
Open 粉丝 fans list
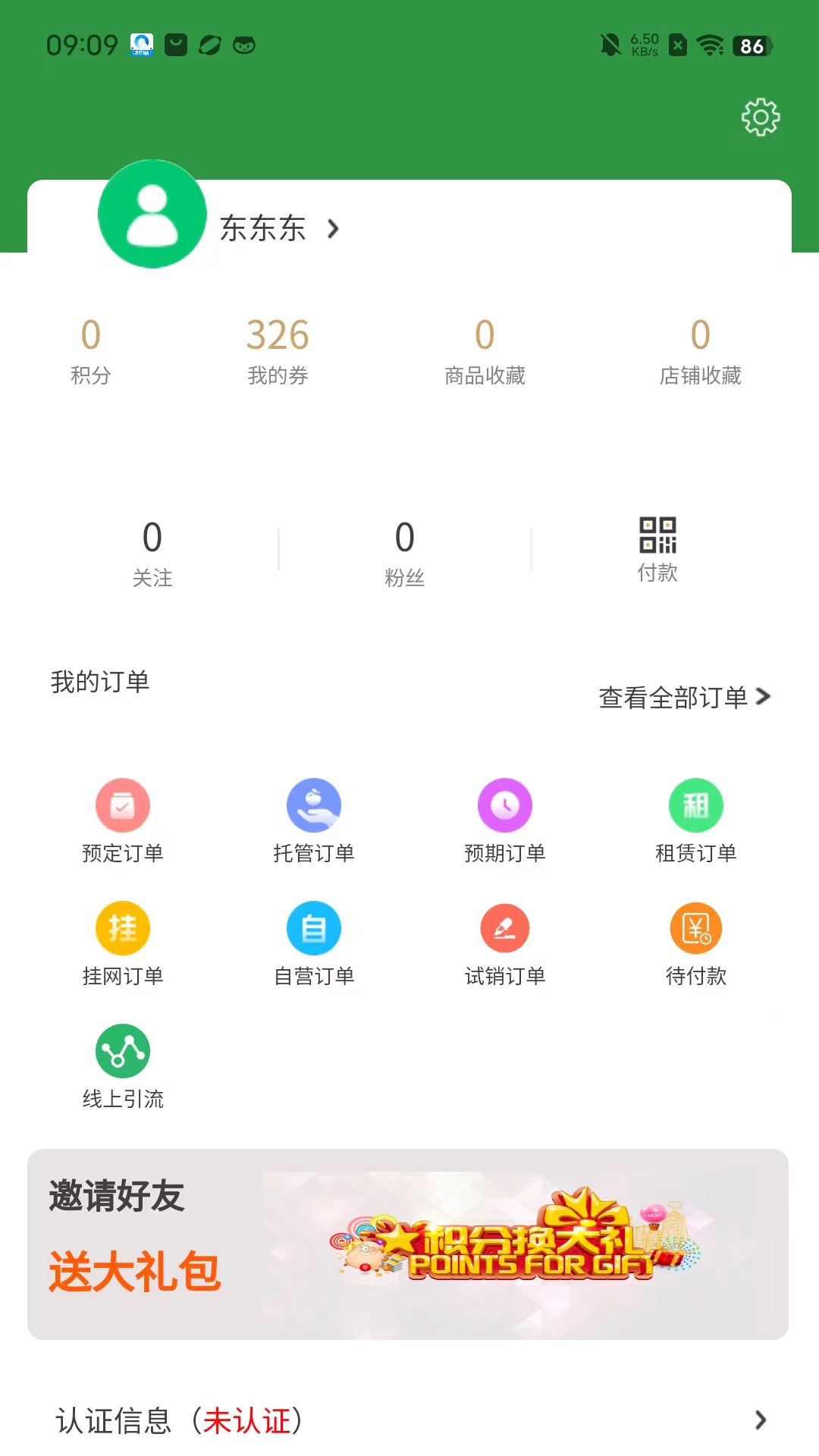coord(405,552)
